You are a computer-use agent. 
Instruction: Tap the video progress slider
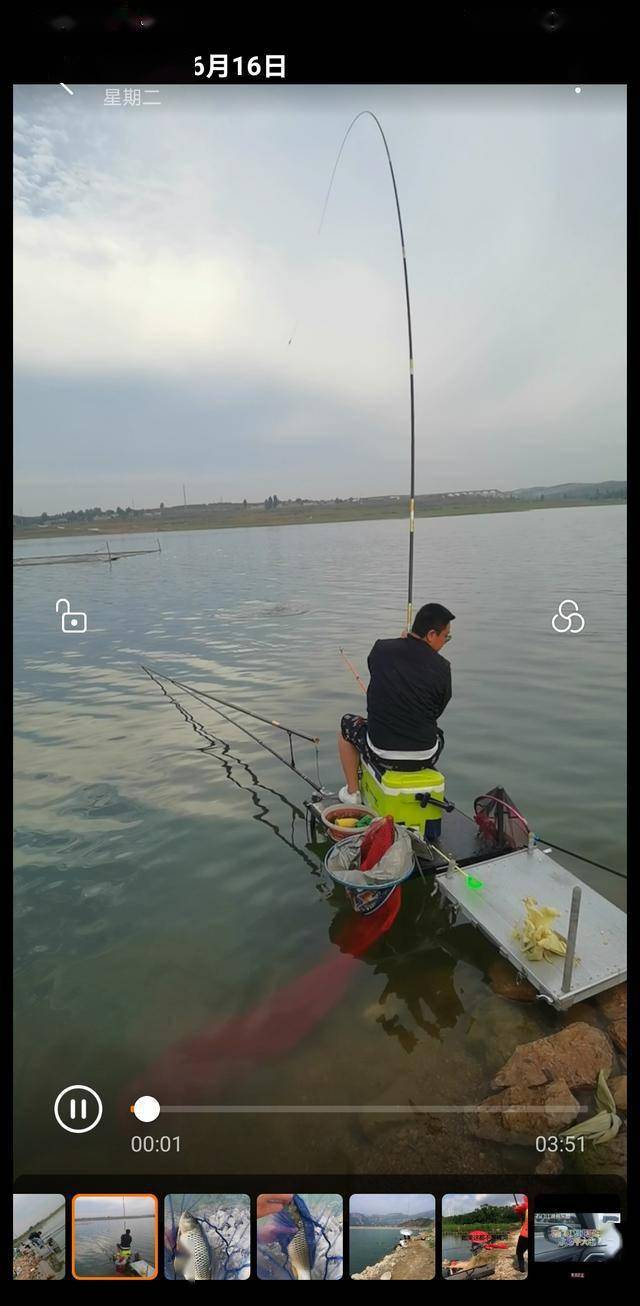tap(359, 1109)
